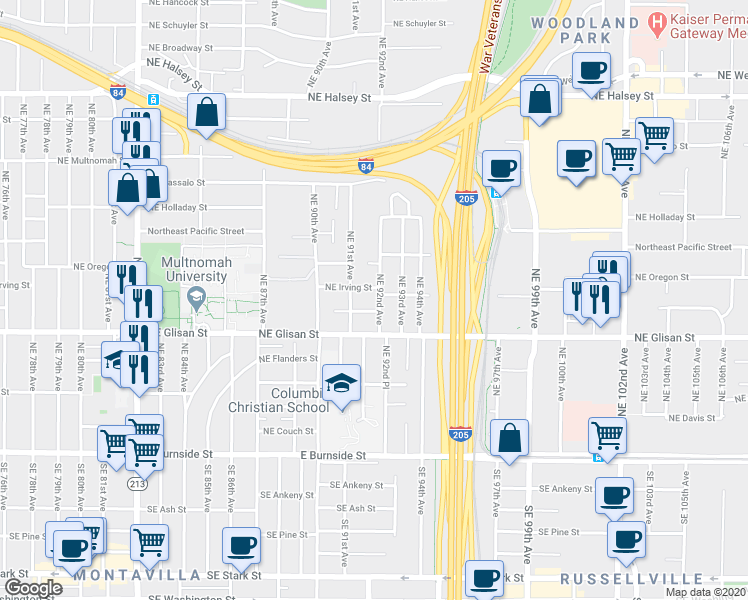748x600 pixels.
Task: Select the coffee cup marker beside the I-205 shield
Action: tap(501, 170)
